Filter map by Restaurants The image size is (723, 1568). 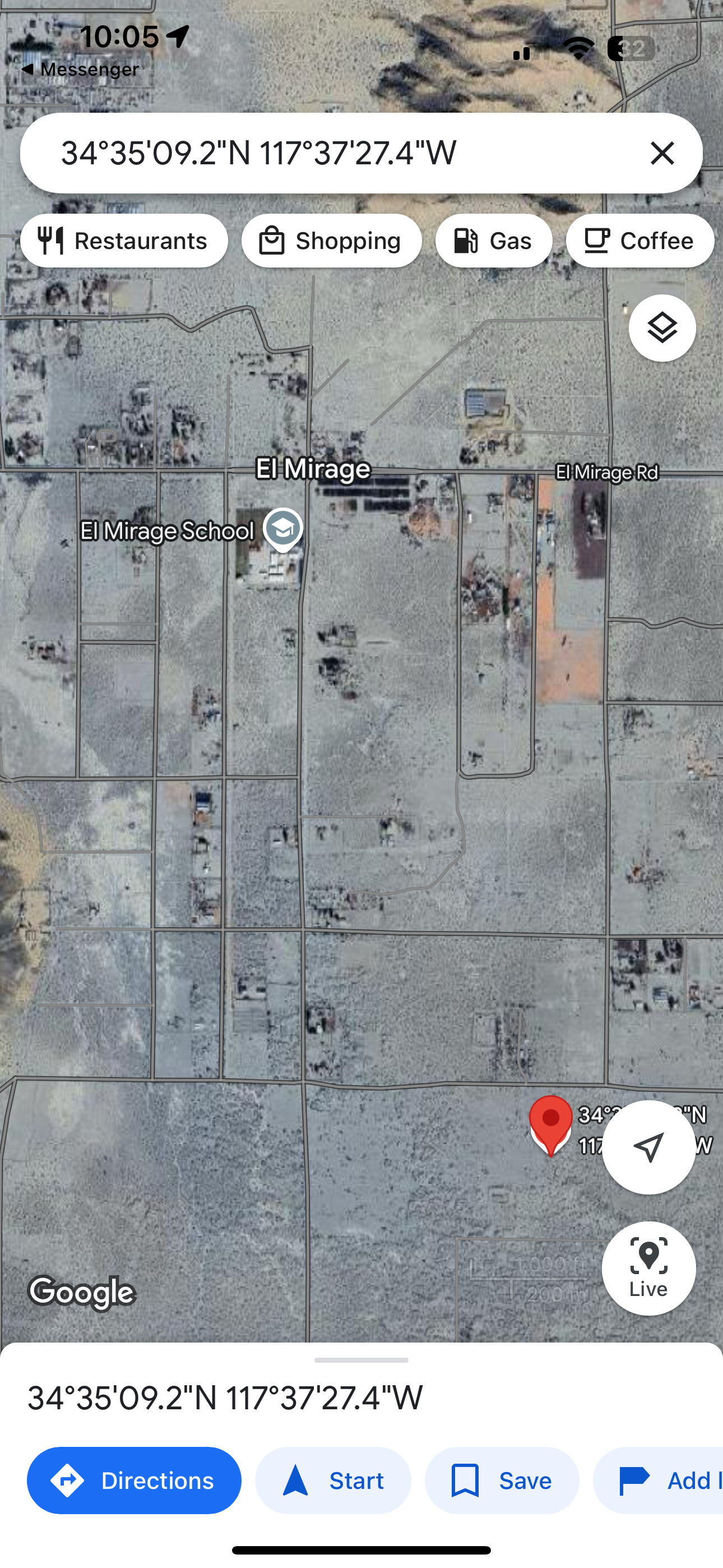pos(124,241)
